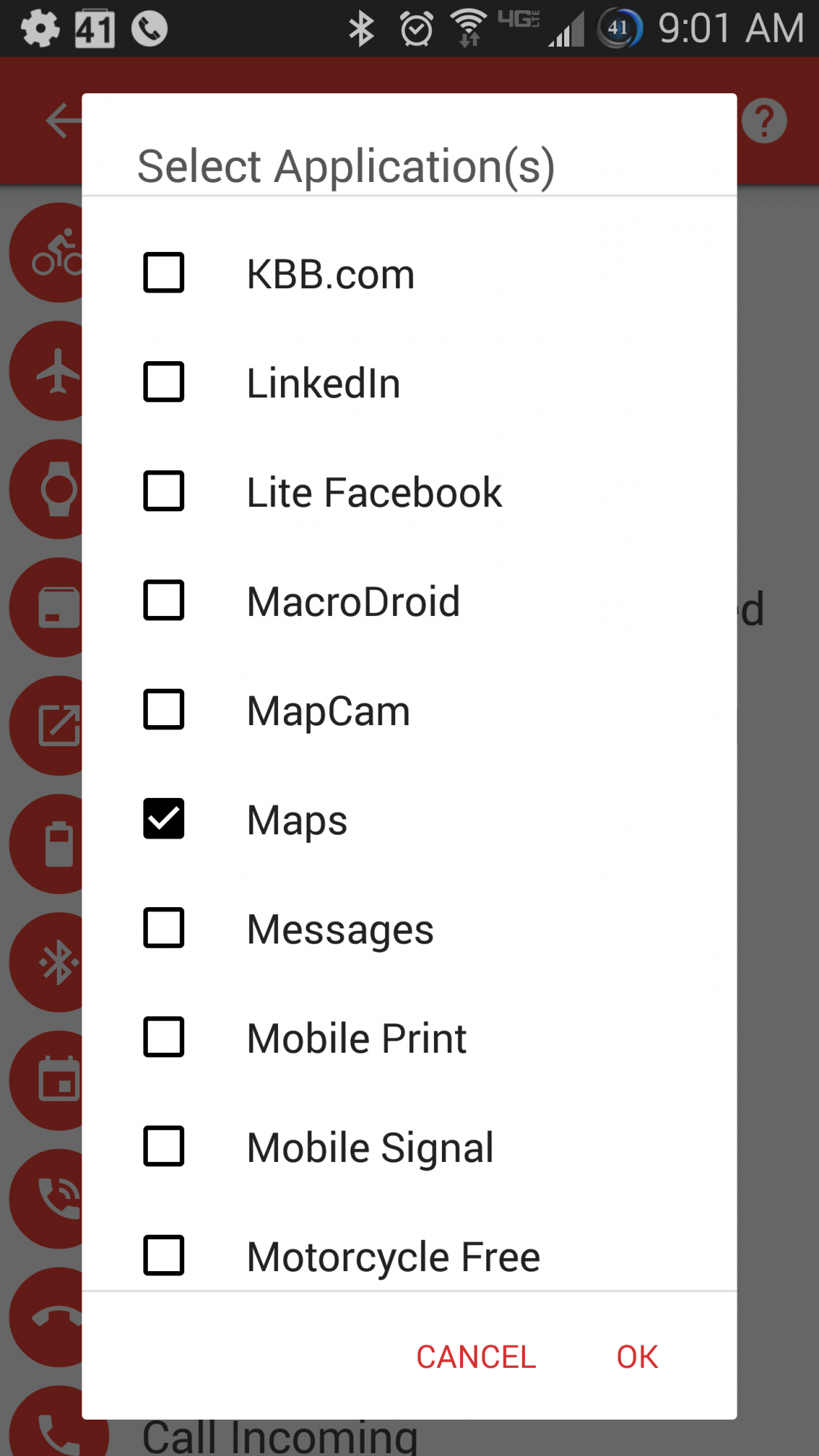Uncheck the Maps checkbox
The height and width of the screenshot is (1456, 819).
click(x=164, y=819)
